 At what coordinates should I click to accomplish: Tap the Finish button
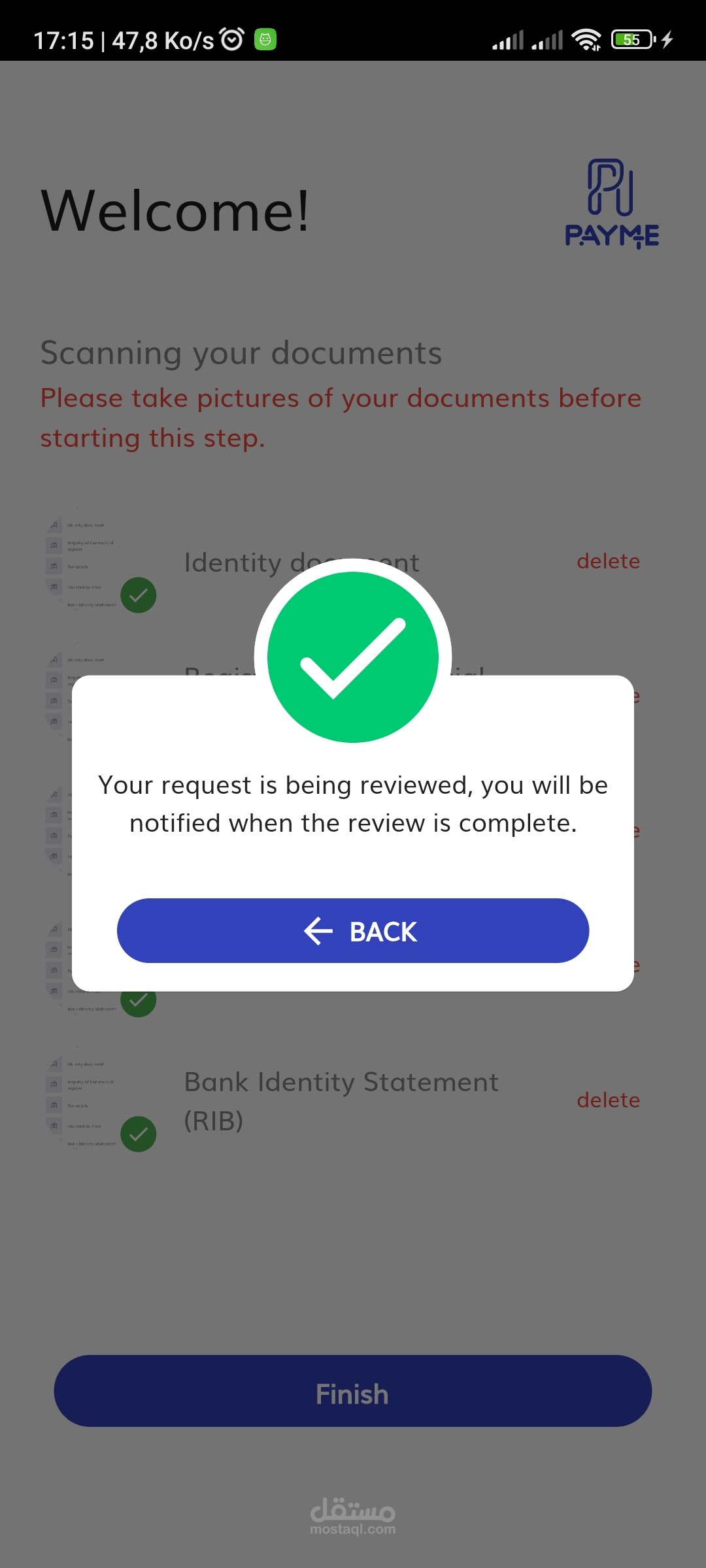tap(353, 1394)
